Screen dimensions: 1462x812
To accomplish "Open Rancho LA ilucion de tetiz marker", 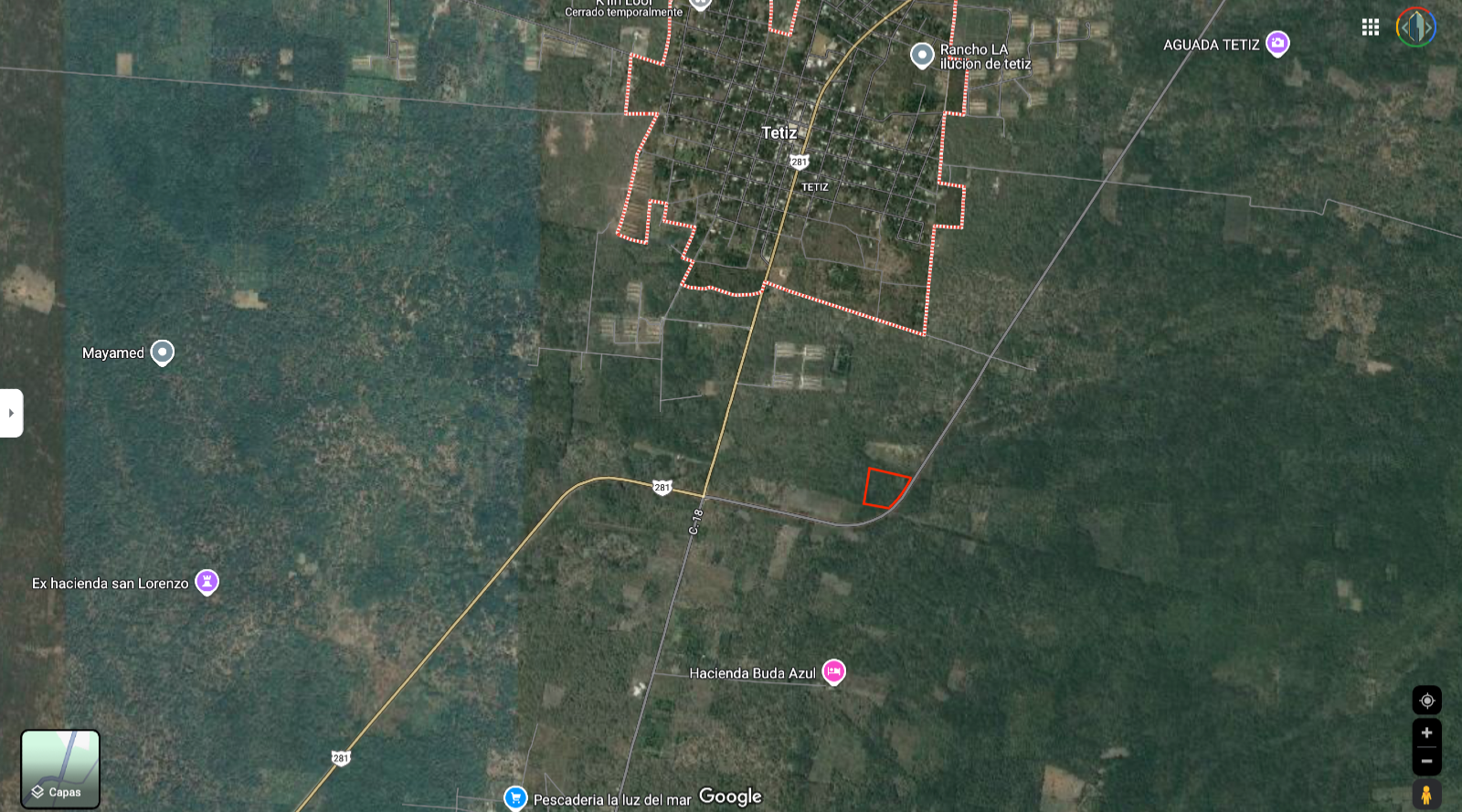I will pos(922,55).
